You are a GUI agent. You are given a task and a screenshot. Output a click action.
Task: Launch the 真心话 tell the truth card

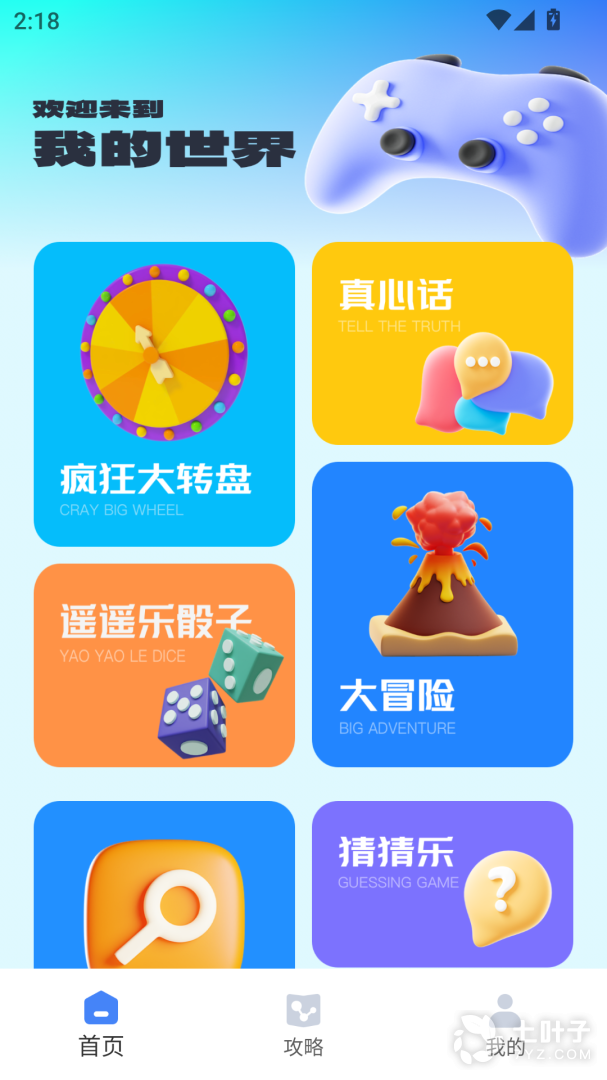click(x=442, y=343)
